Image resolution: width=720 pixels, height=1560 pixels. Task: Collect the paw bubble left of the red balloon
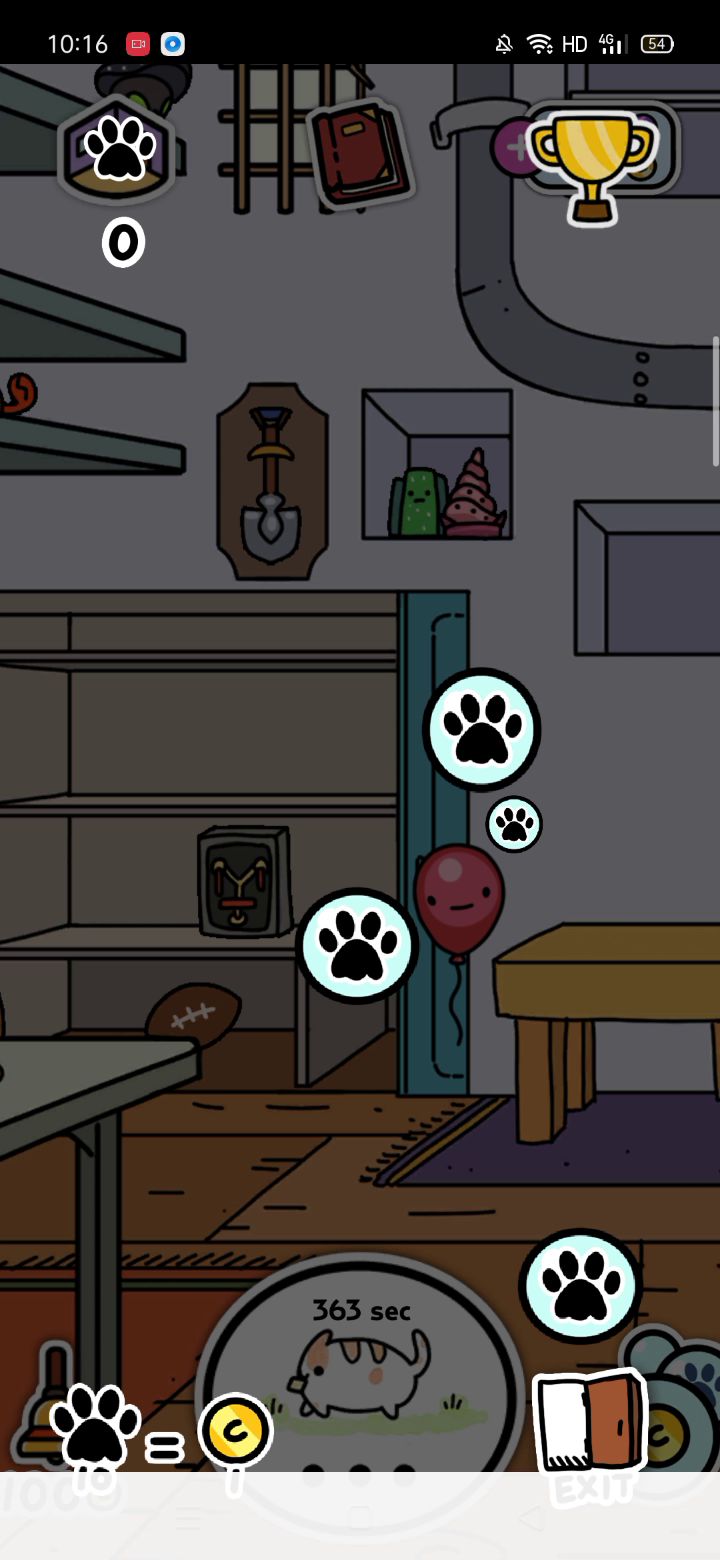click(x=356, y=945)
